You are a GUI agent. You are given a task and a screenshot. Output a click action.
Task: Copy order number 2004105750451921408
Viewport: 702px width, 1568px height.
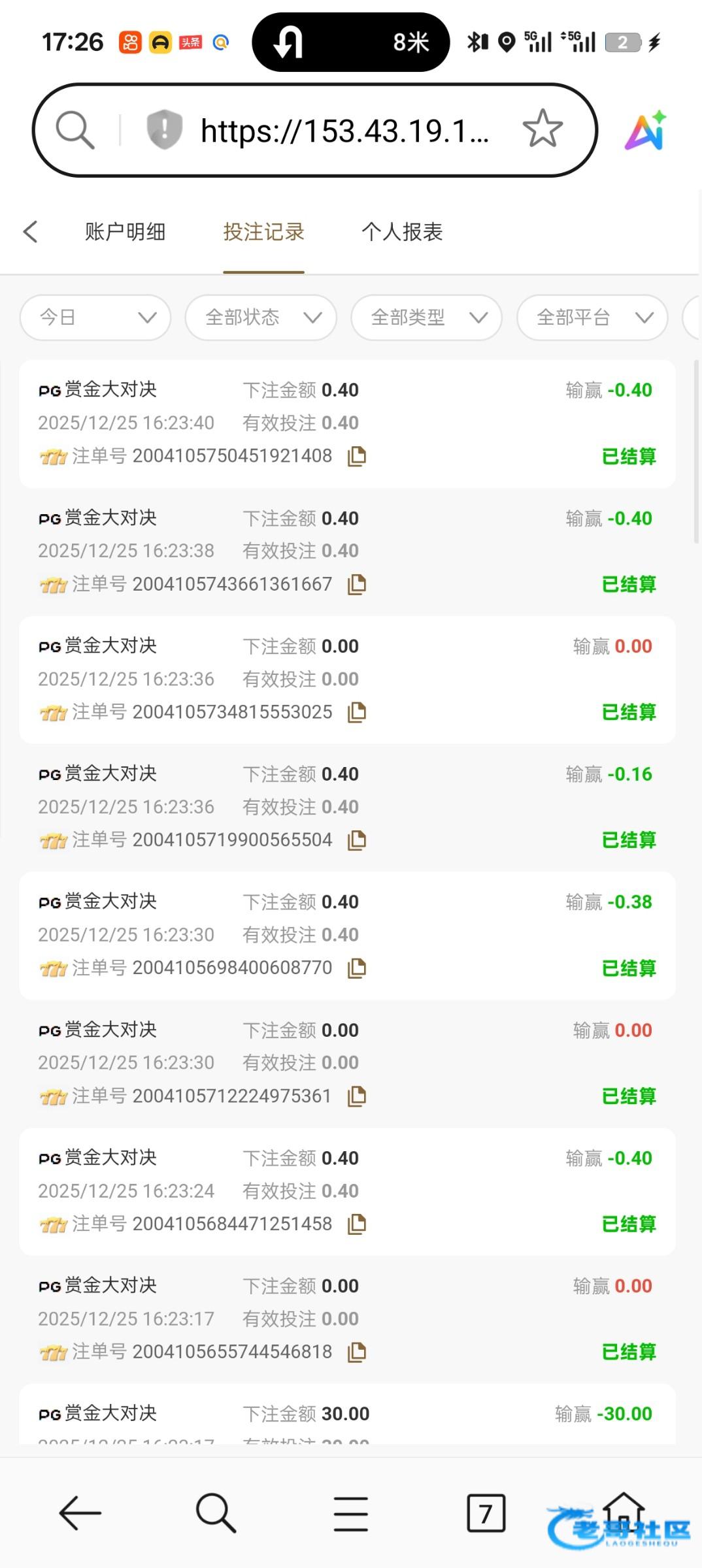(x=357, y=456)
